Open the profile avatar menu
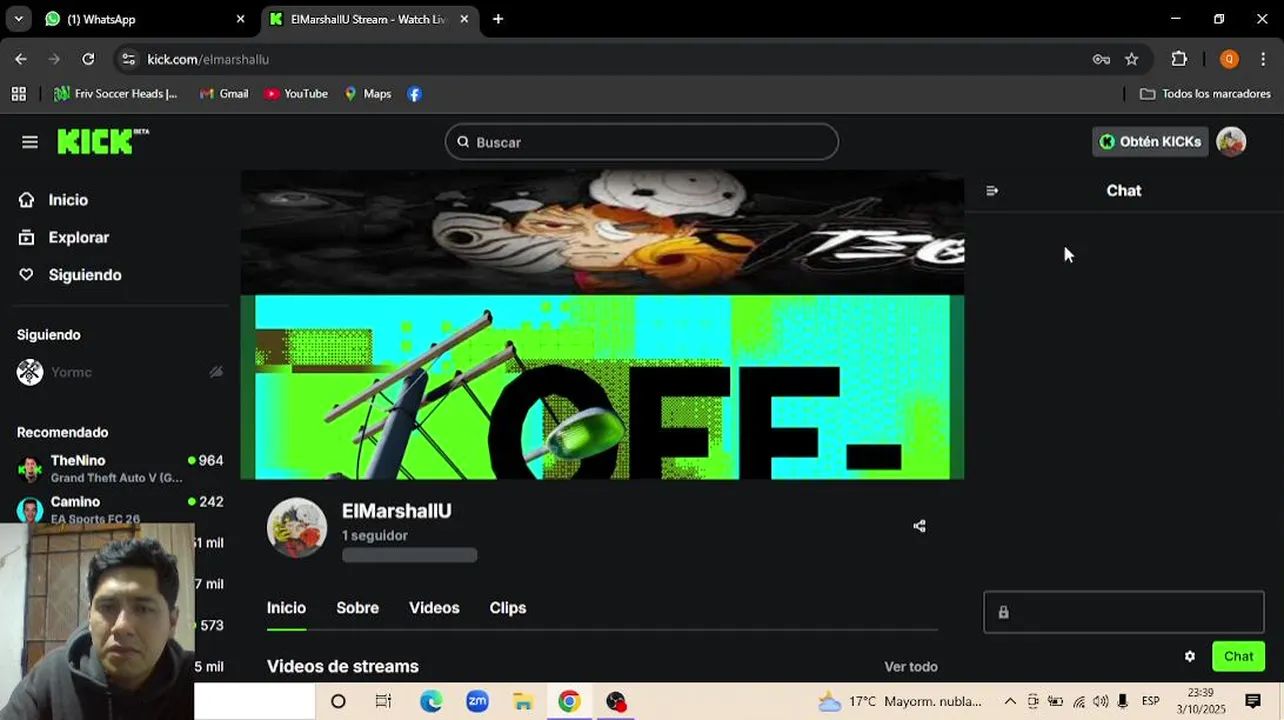Image resolution: width=1284 pixels, height=720 pixels. tap(1231, 142)
